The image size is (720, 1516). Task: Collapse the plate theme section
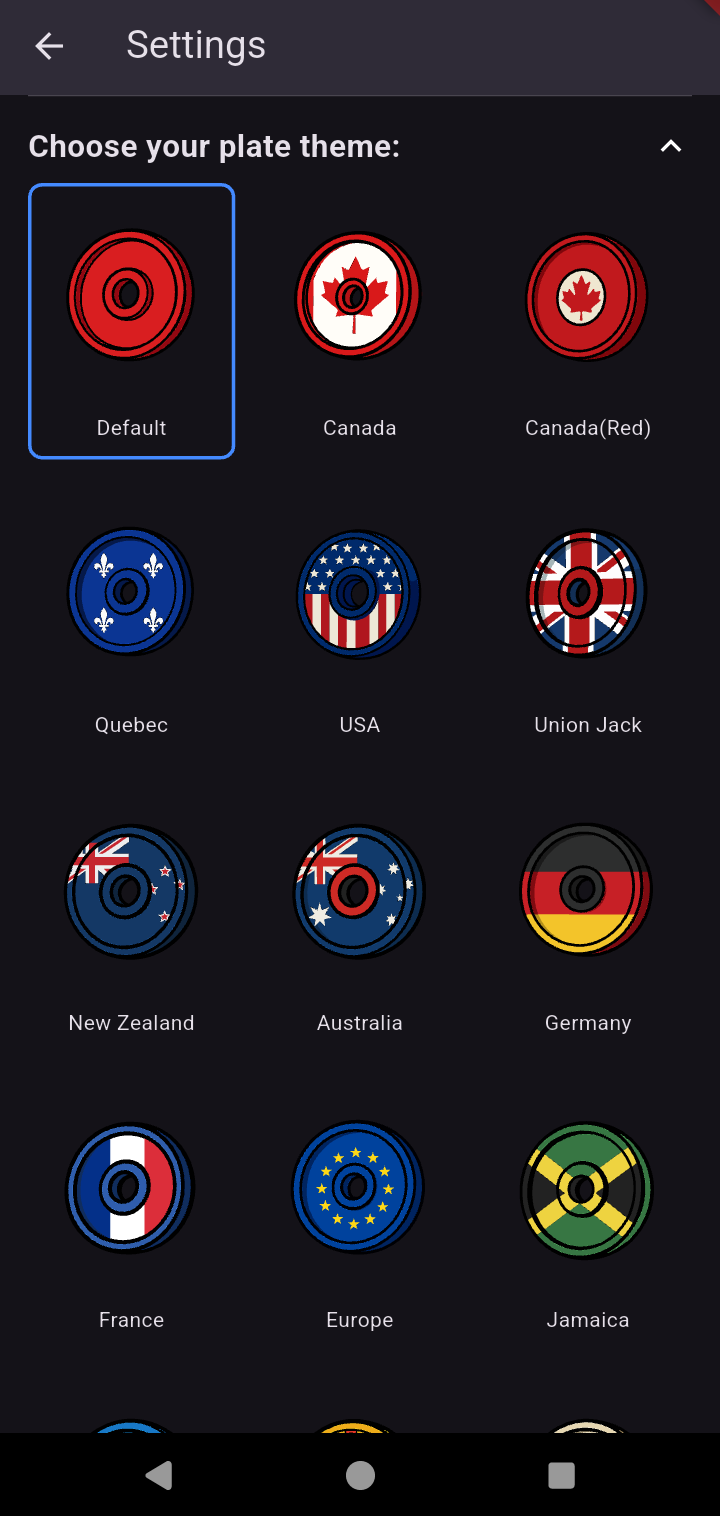670,146
